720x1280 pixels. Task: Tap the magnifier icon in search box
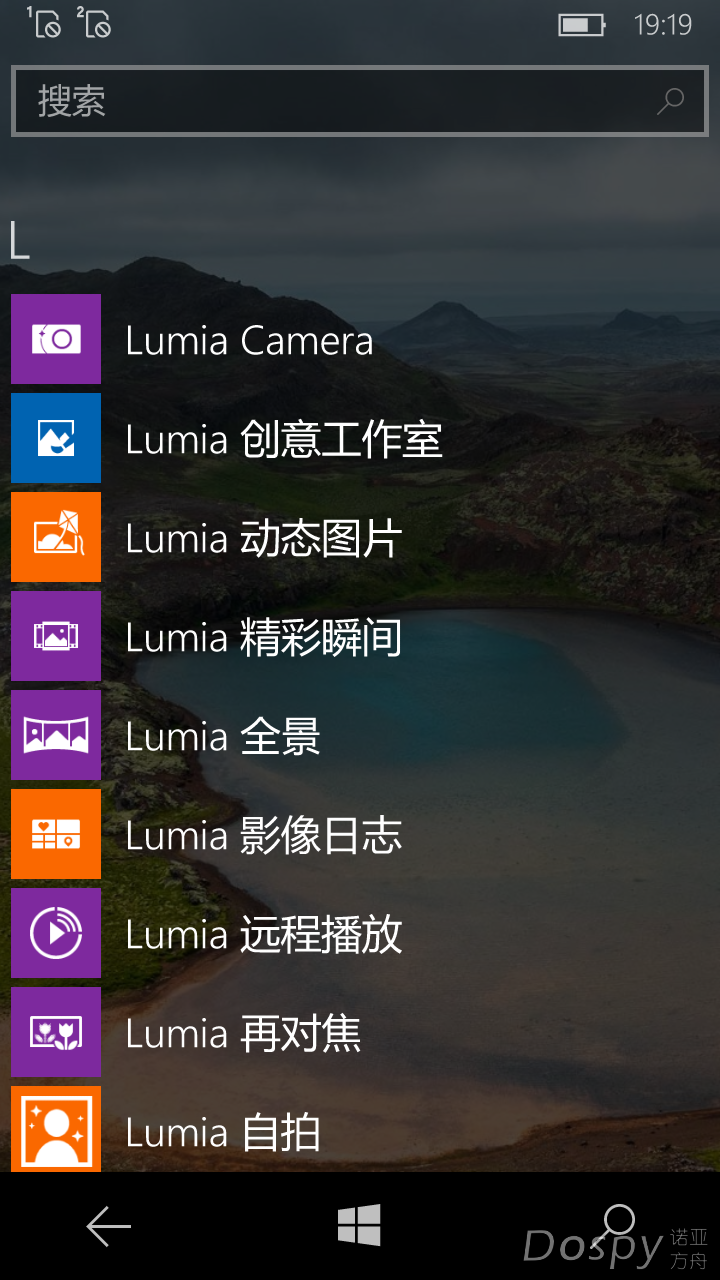[670, 101]
